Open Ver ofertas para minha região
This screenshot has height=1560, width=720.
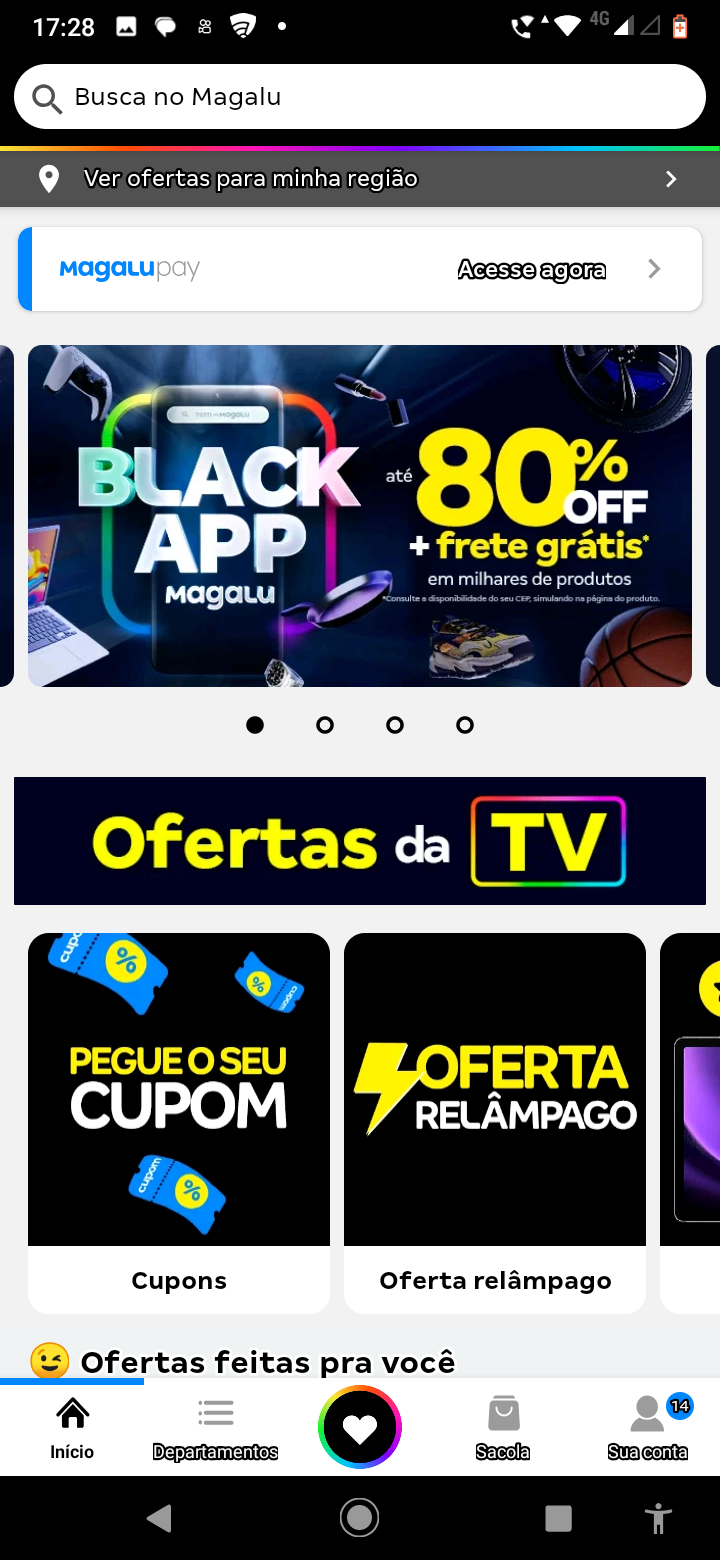pyautogui.click(x=360, y=179)
